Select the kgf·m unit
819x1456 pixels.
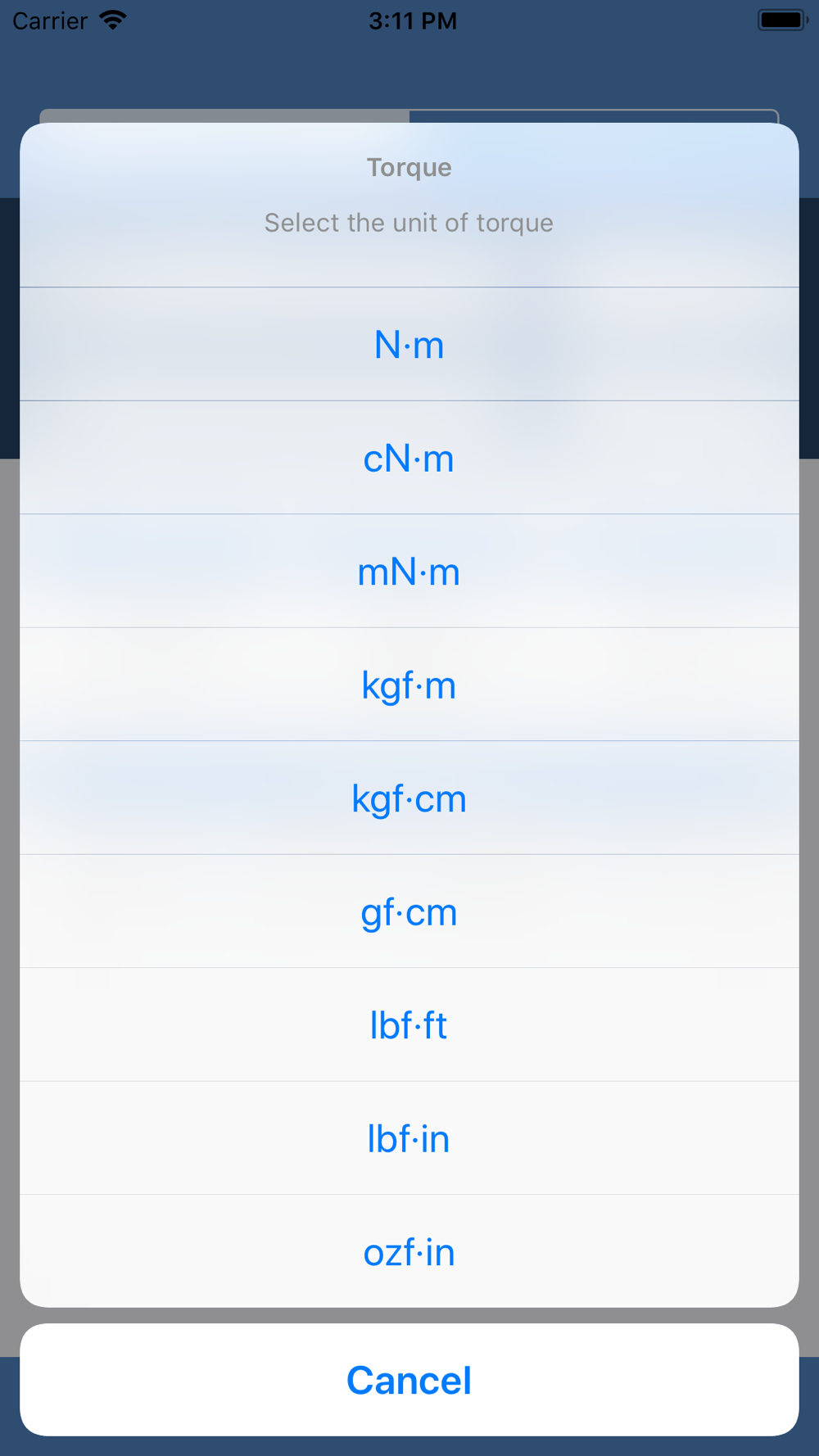click(x=409, y=685)
